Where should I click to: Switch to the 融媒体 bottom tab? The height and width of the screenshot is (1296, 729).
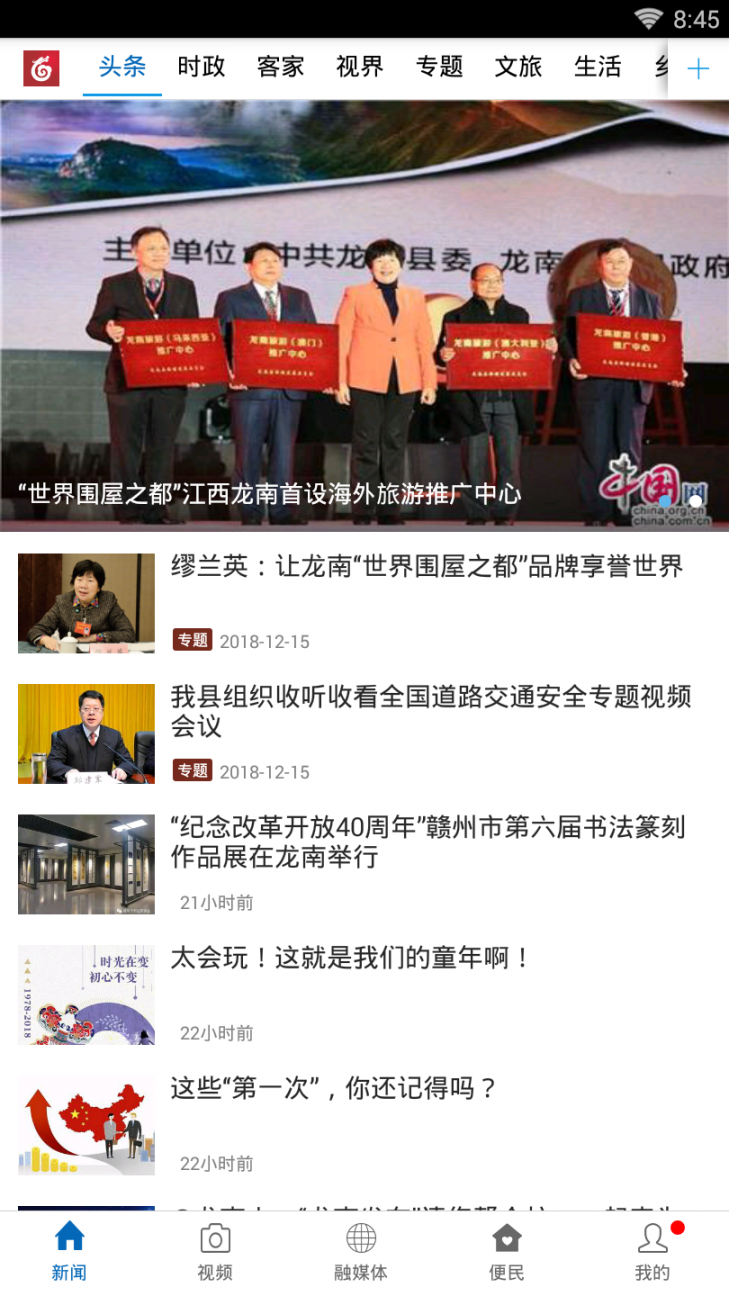[x=360, y=1252]
